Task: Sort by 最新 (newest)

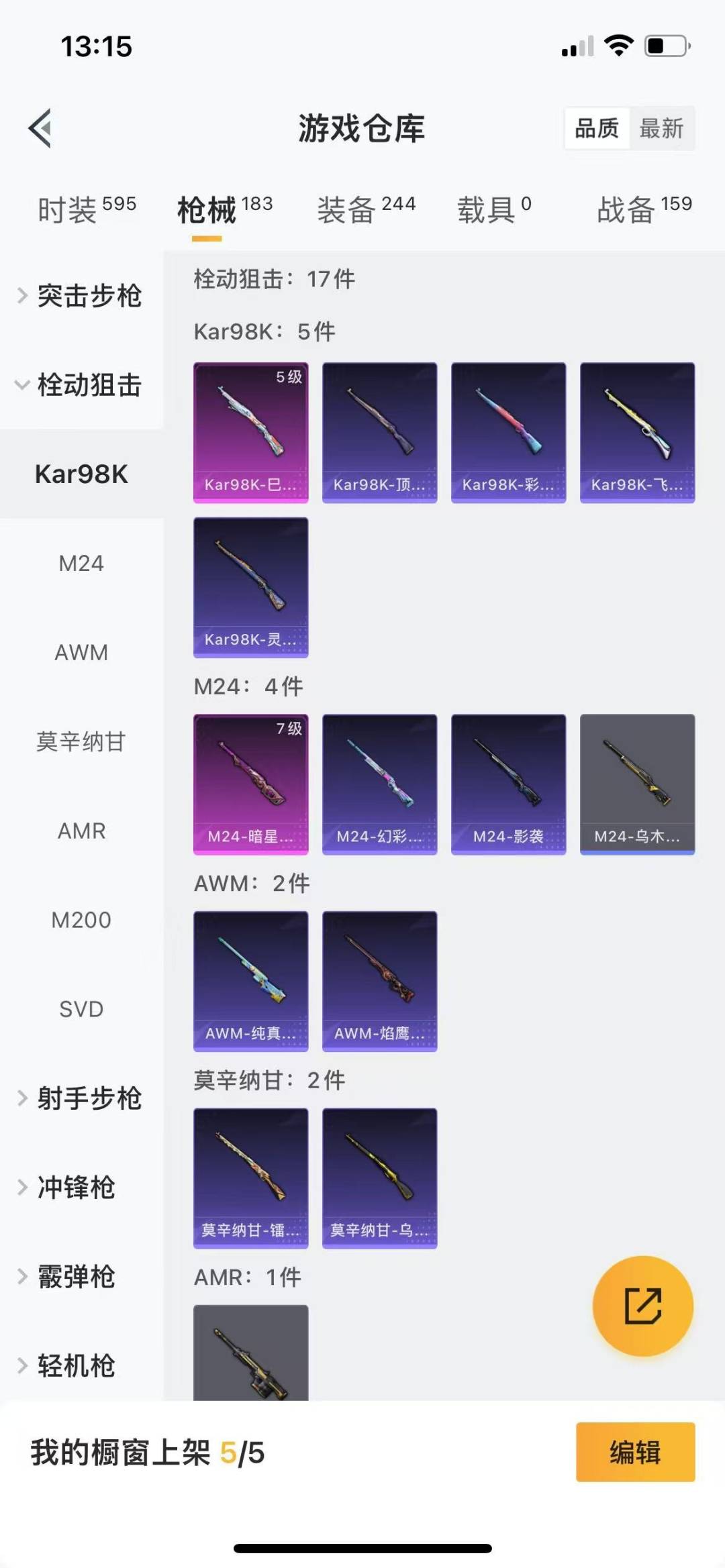Action: 661,128
